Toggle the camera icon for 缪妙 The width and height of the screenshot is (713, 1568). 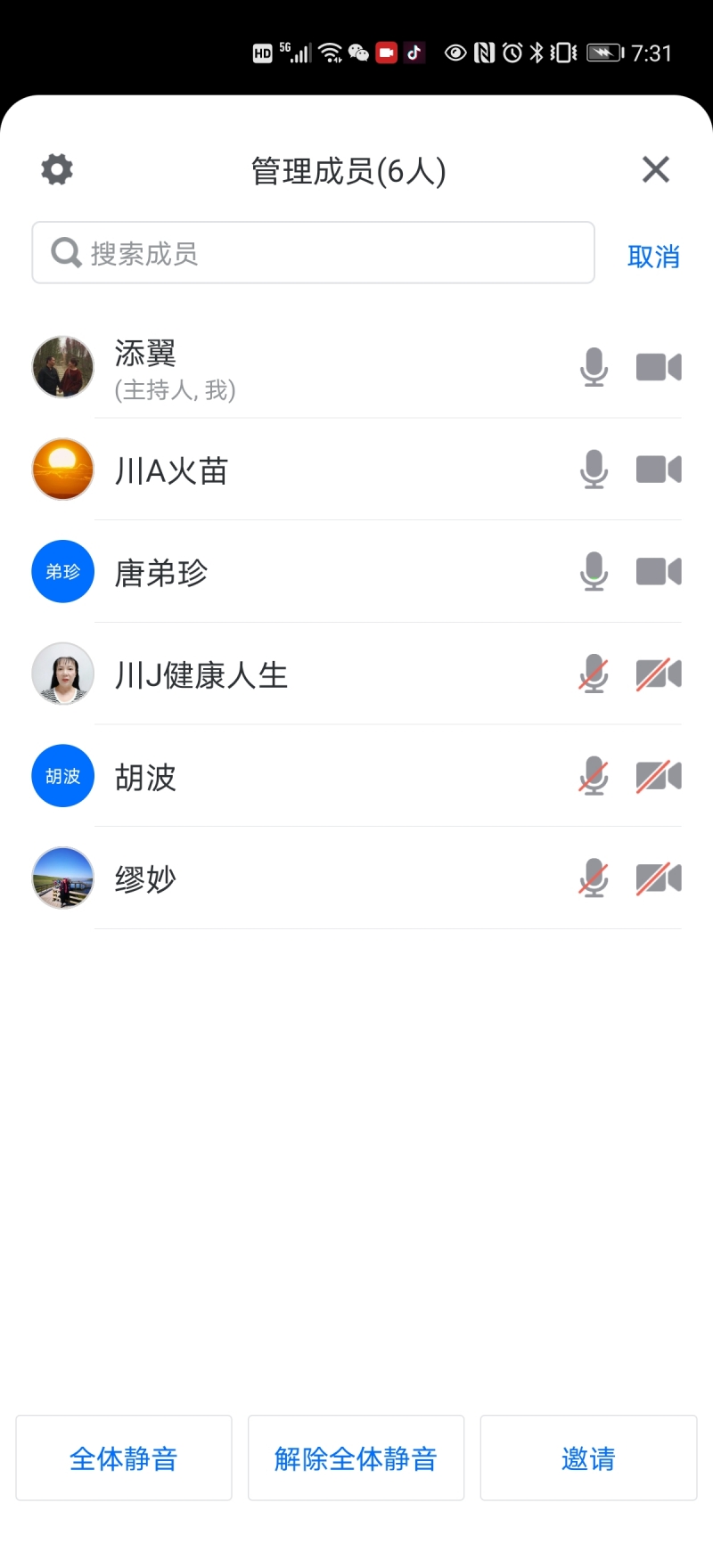coord(659,879)
